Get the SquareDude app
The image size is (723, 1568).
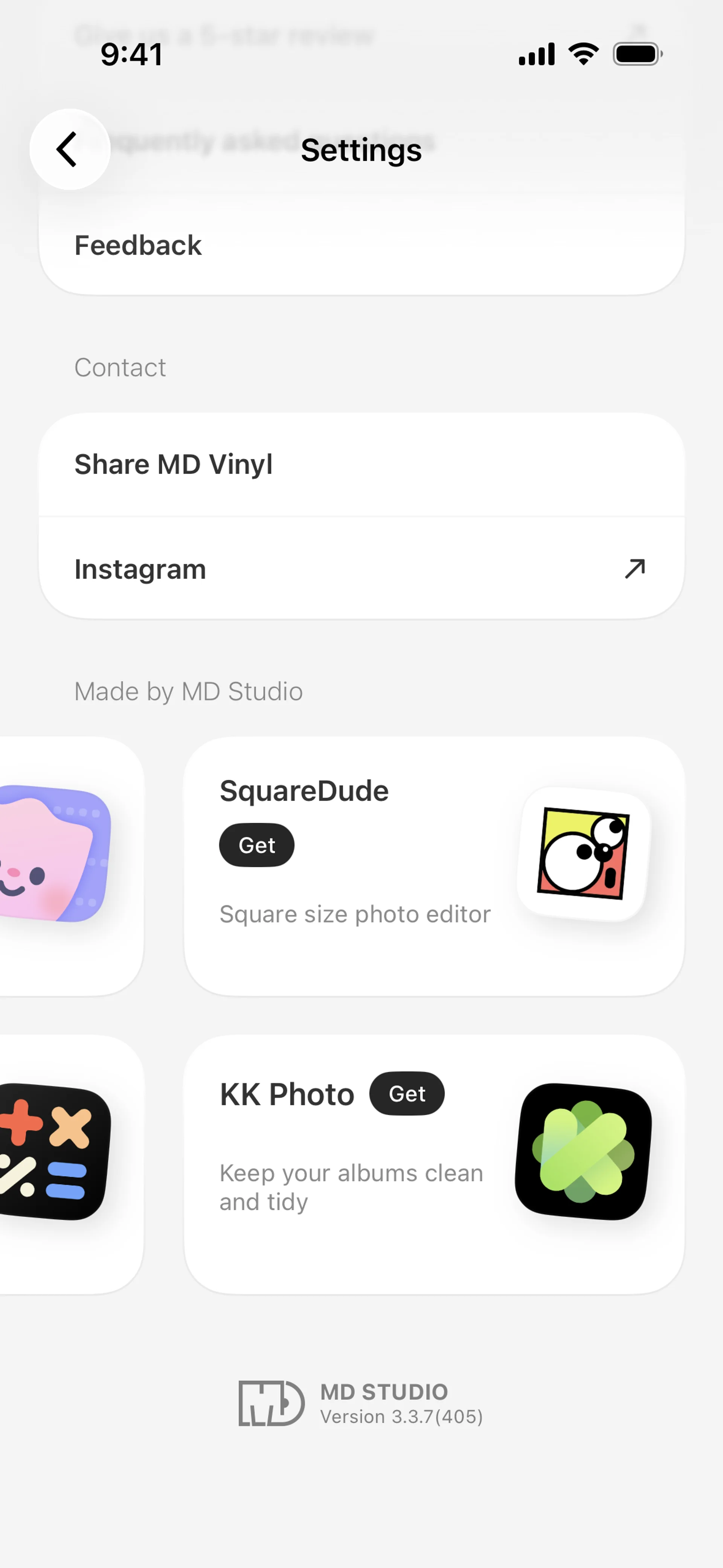coord(256,845)
